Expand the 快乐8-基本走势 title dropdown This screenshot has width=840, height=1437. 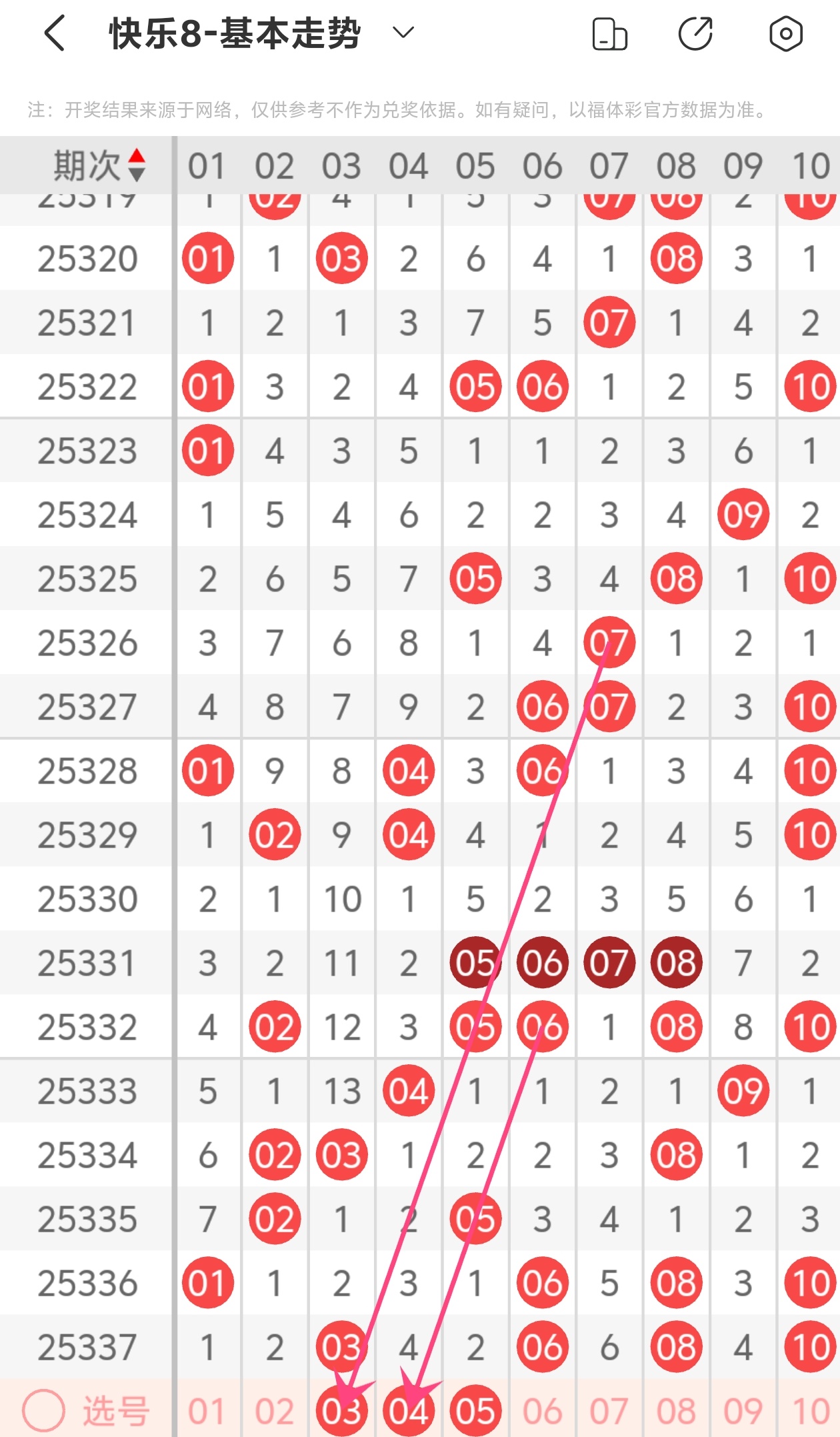click(403, 33)
